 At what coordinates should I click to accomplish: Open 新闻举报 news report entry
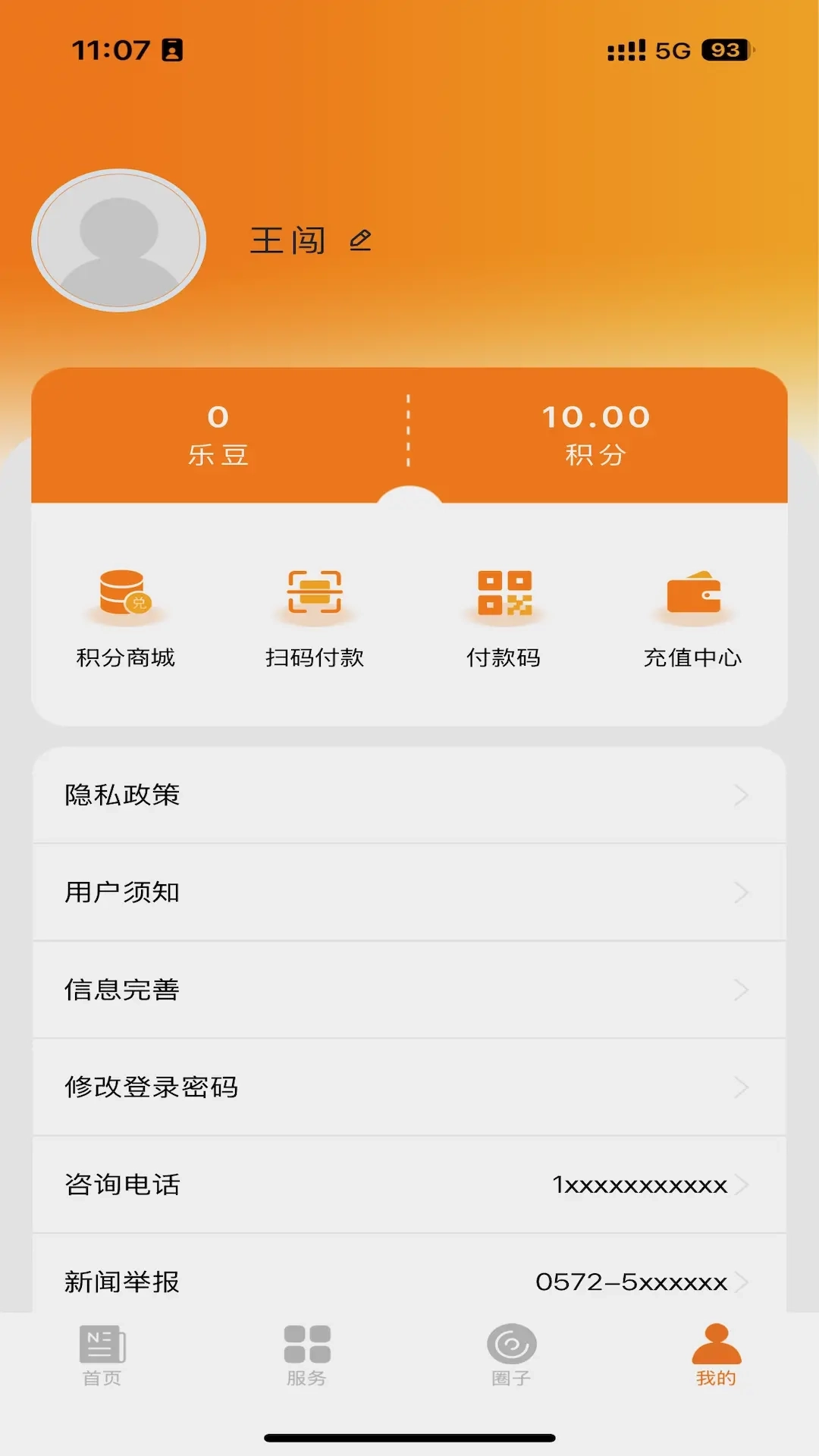[x=409, y=1282]
